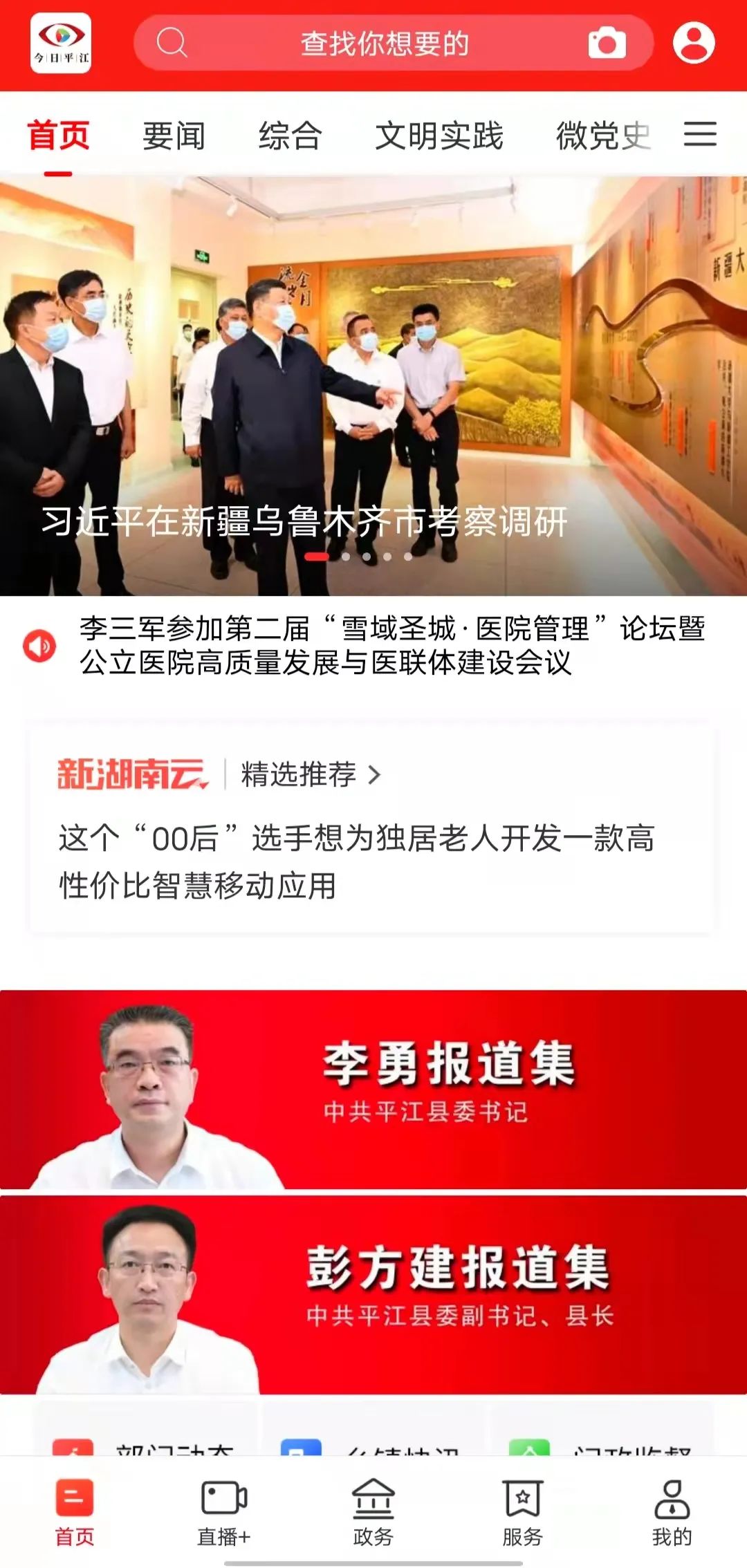747x1568 pixels.
Task: Open the camera scan icon
Action: pos(607,44)
